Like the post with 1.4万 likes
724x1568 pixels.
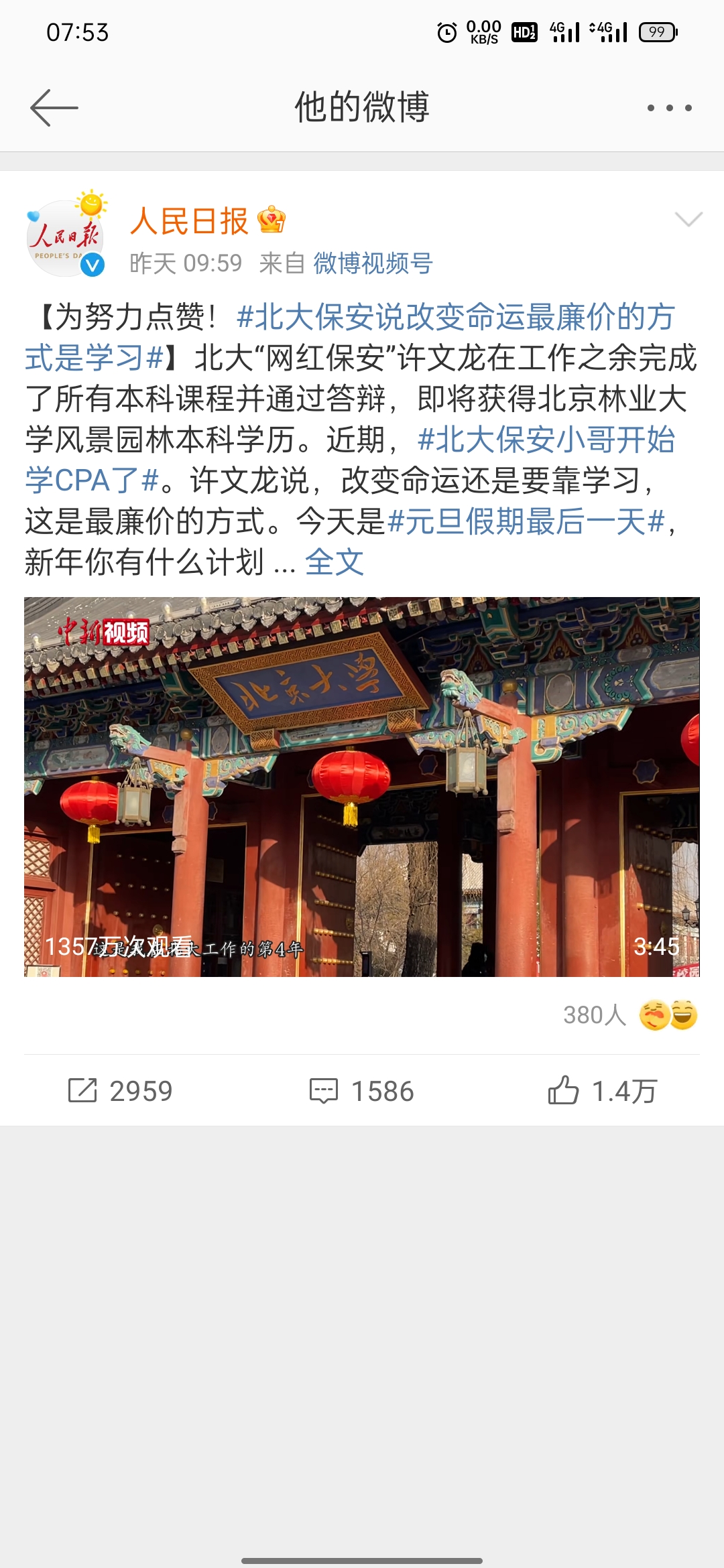click(x=602, y=1091)
